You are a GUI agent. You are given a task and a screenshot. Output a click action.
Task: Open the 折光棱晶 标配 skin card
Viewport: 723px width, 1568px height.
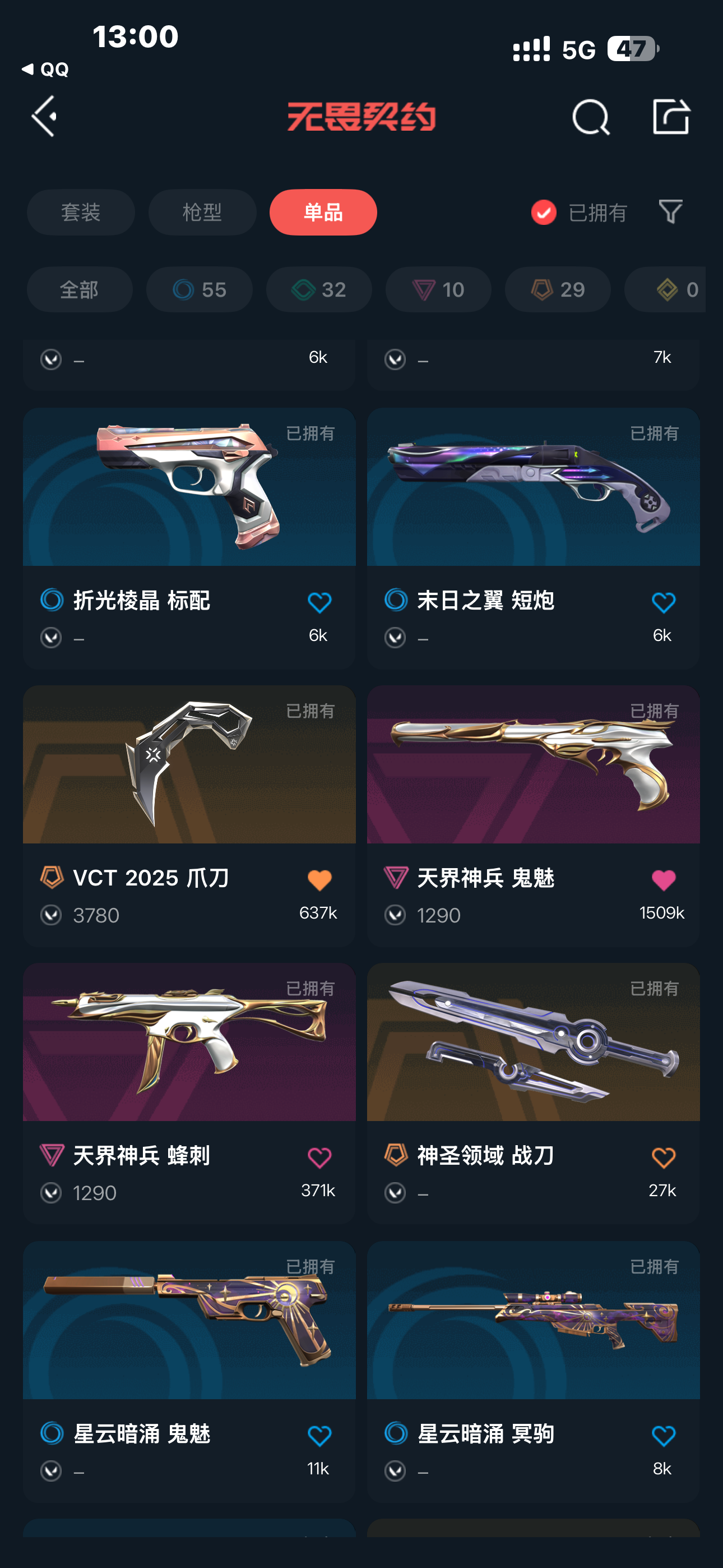189,538
